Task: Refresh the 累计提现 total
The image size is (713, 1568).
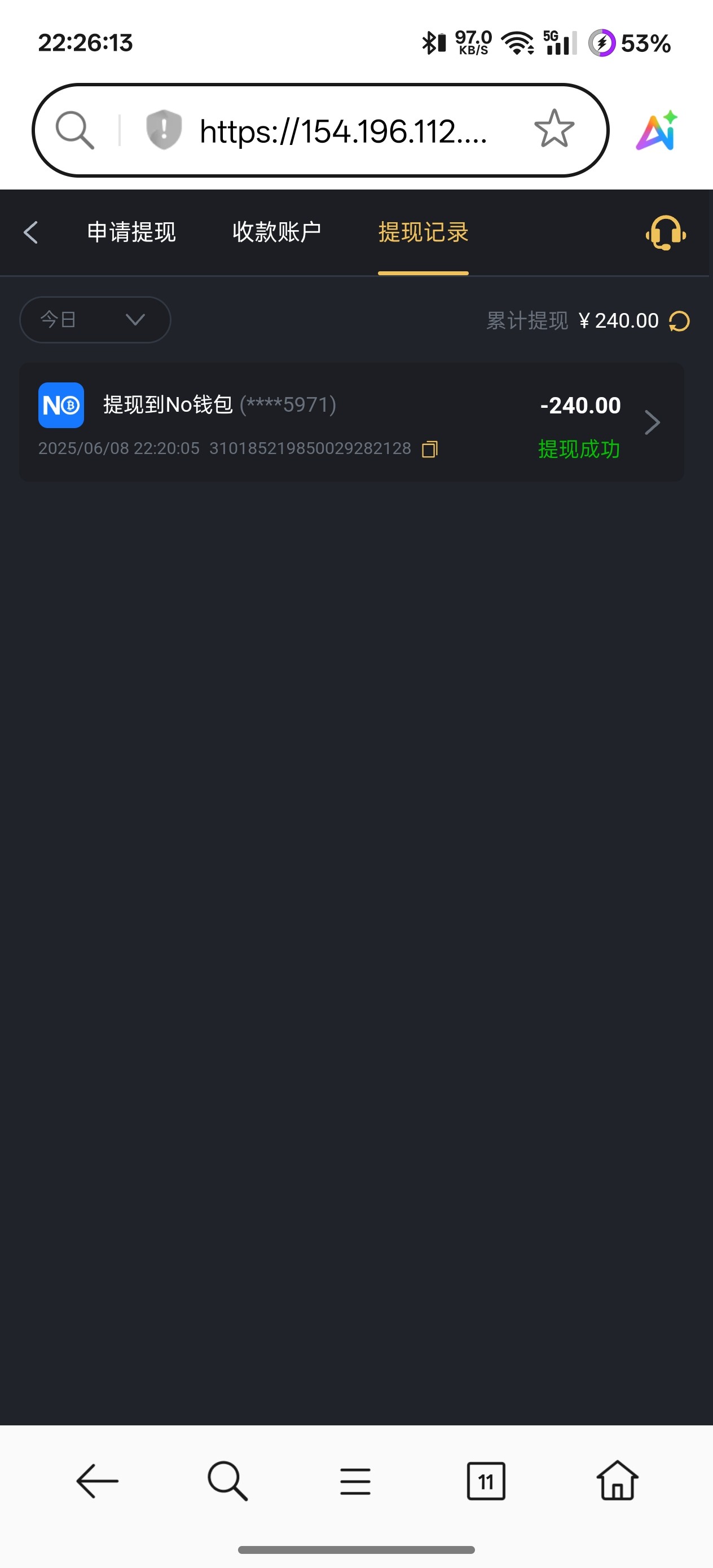Action: [679, 321]
